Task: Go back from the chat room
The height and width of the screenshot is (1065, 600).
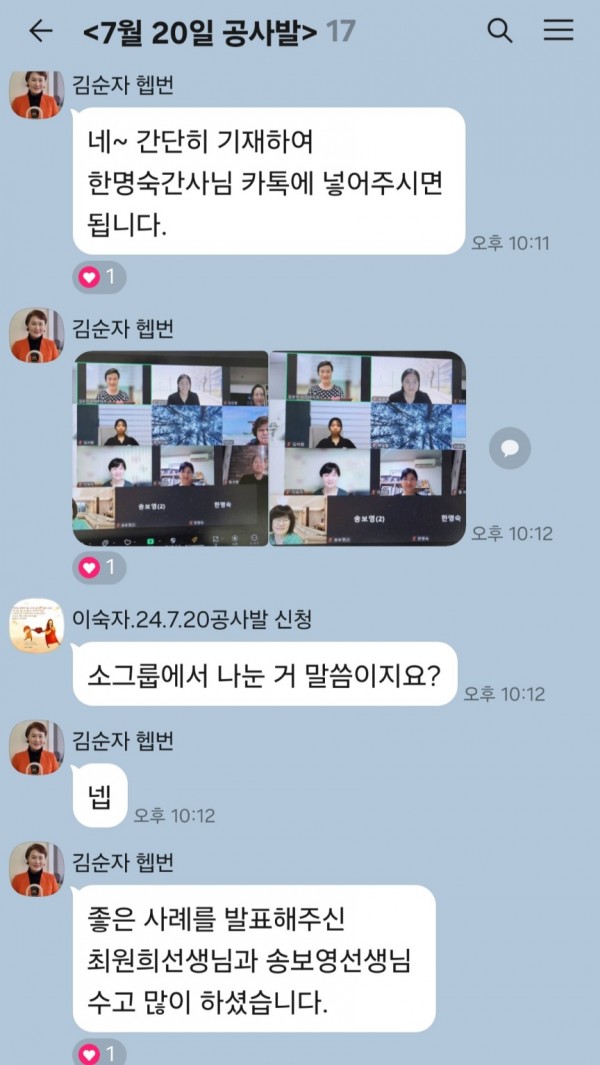Action: point(40,31)
